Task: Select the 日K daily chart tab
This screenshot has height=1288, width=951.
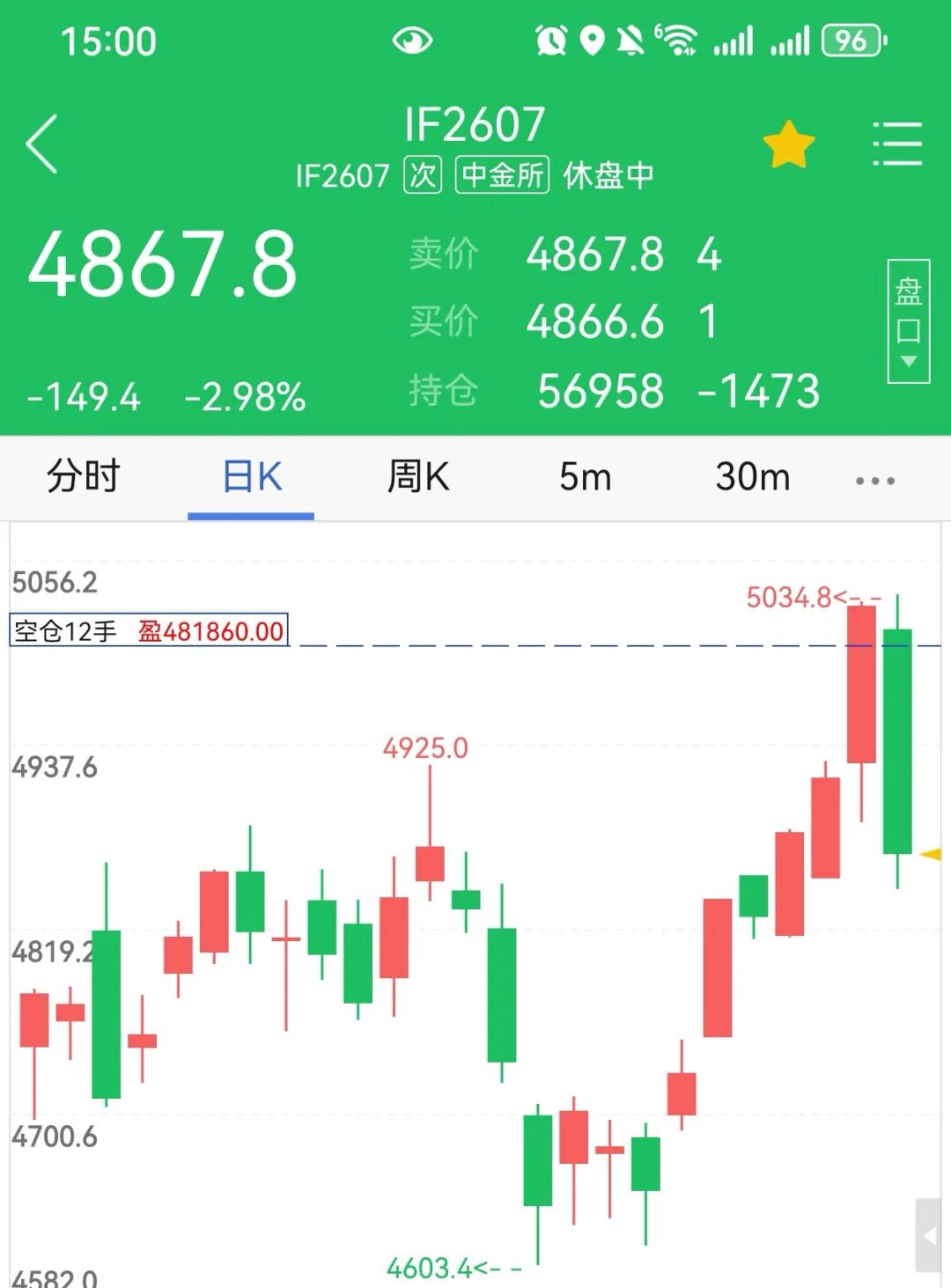Action: tap(252, 477)
